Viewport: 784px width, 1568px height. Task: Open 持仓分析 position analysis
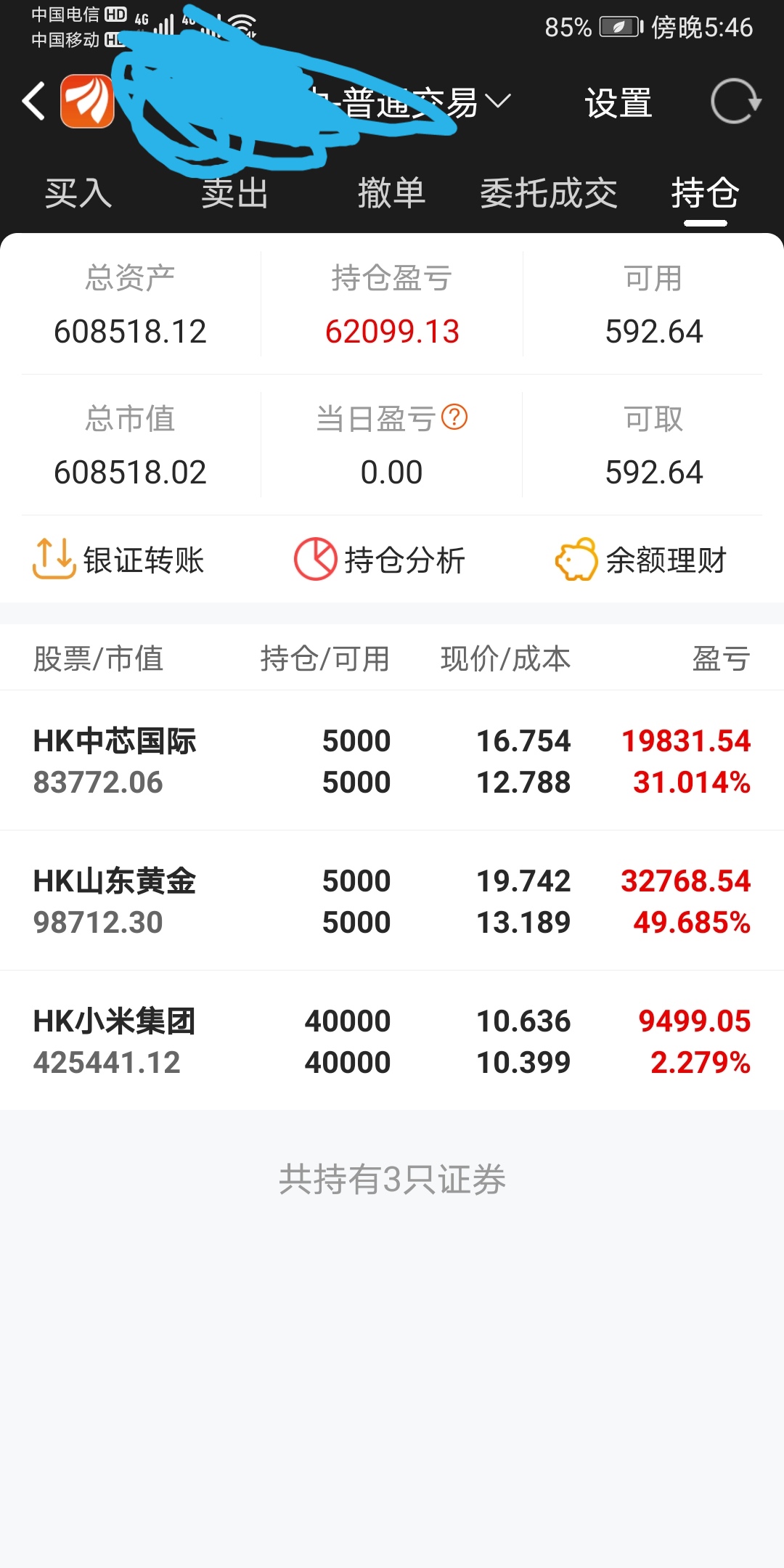[377, 559]
